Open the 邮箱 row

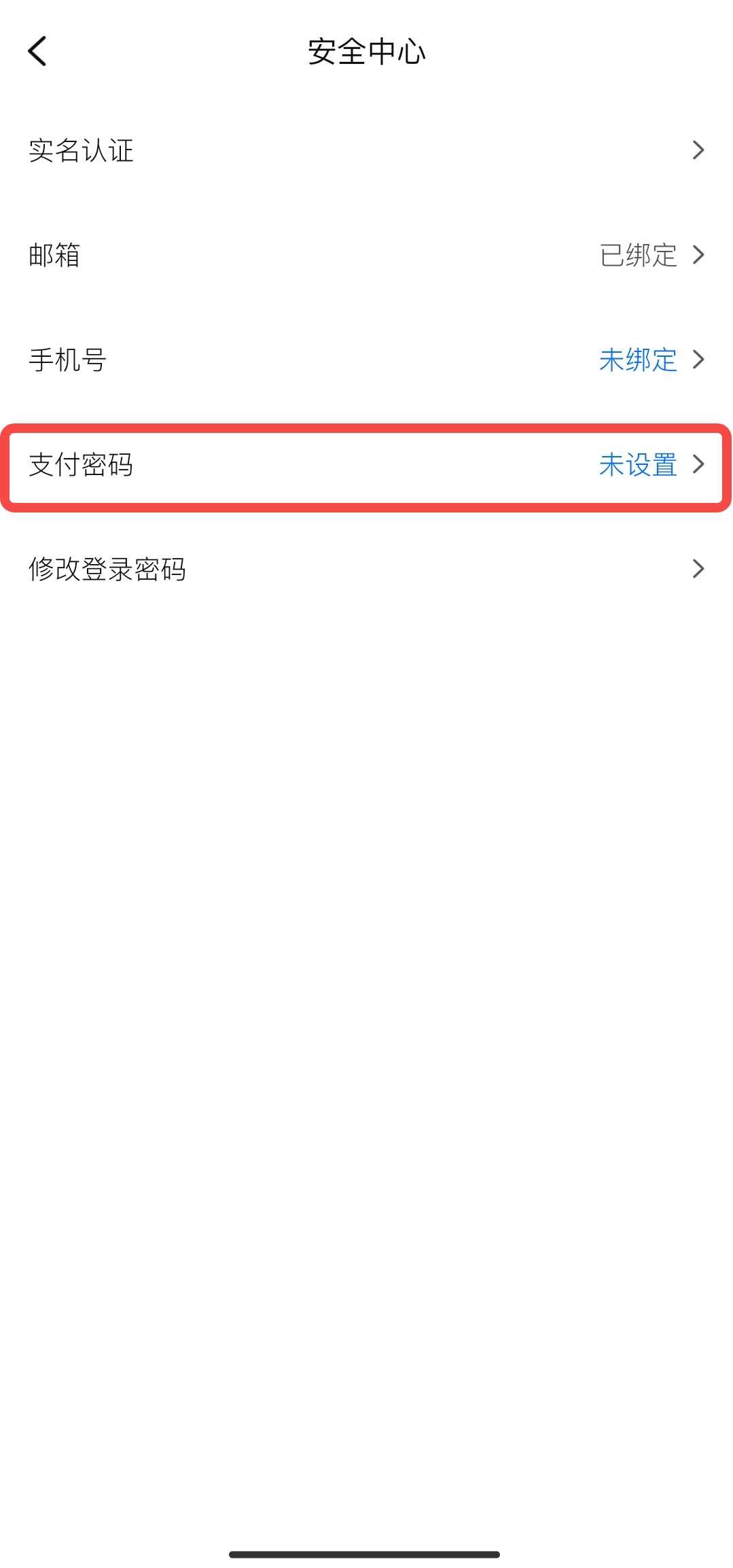pos(366,255)
